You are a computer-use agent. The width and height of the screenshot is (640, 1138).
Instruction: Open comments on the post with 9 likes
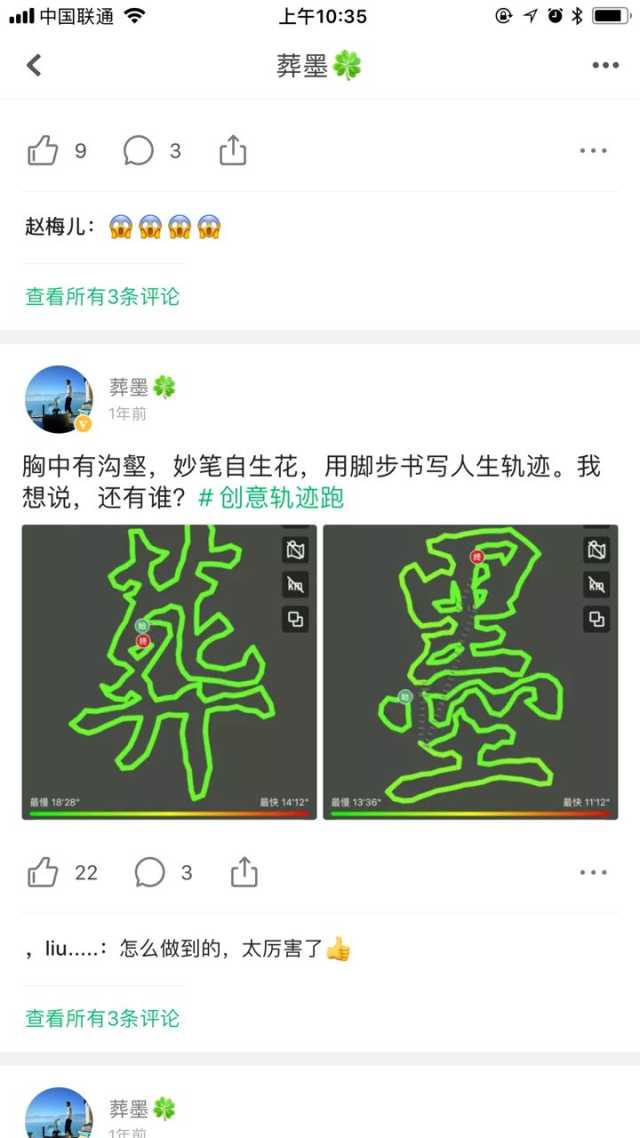(x=139, y=151)
